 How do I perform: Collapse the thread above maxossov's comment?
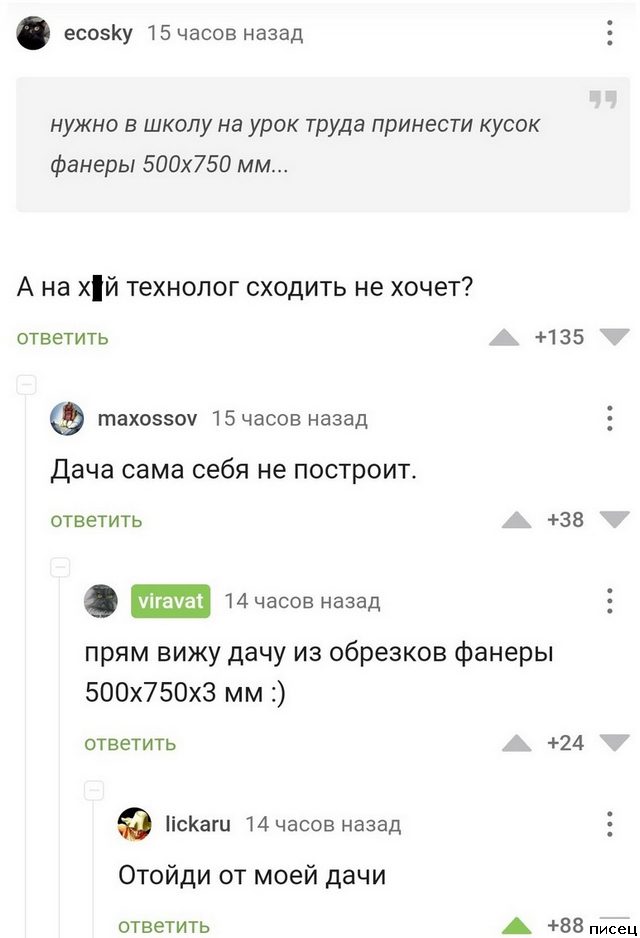[27, 384]
